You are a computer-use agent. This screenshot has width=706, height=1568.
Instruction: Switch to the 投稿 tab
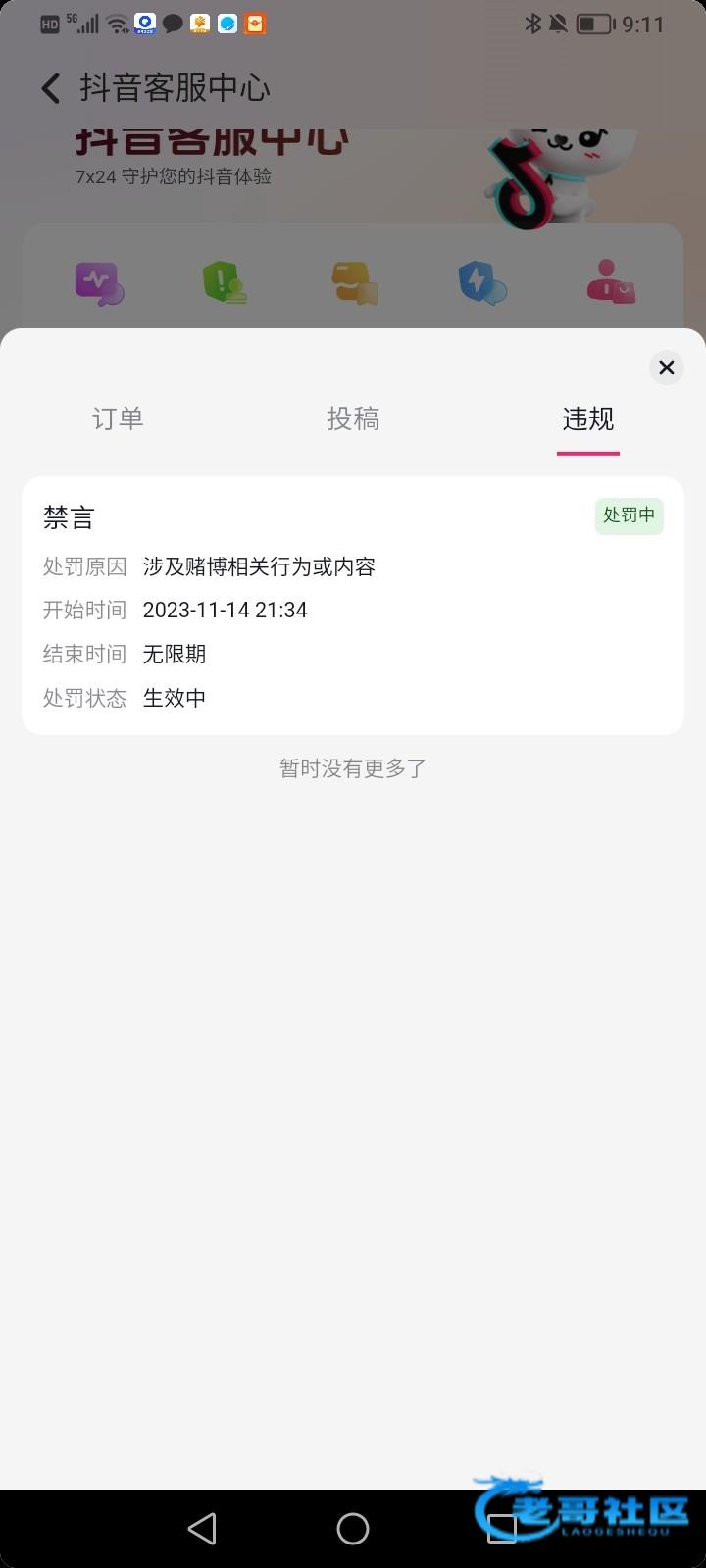point(353,419)
